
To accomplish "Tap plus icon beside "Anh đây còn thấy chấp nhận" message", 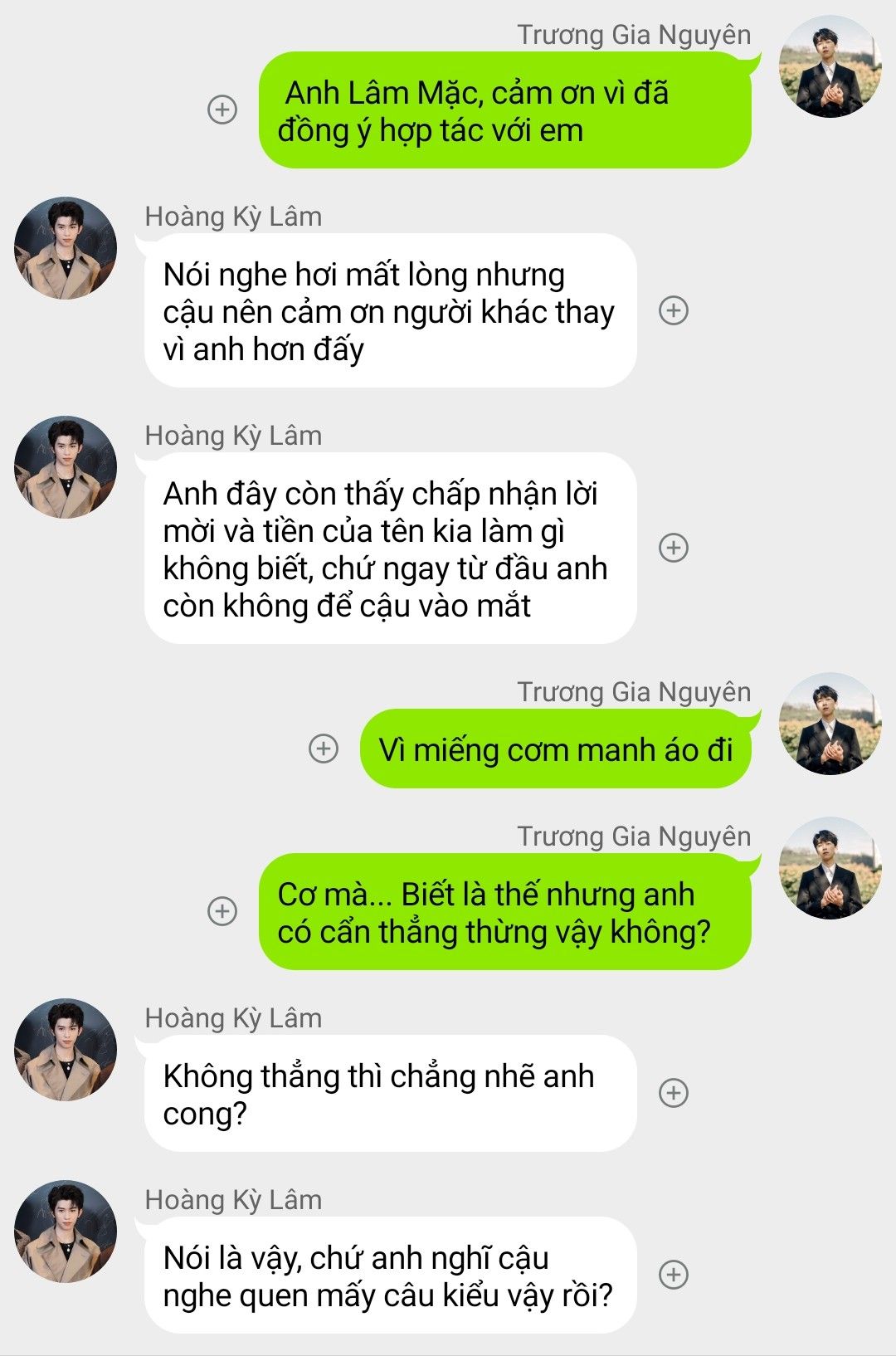I will [673, 548].
